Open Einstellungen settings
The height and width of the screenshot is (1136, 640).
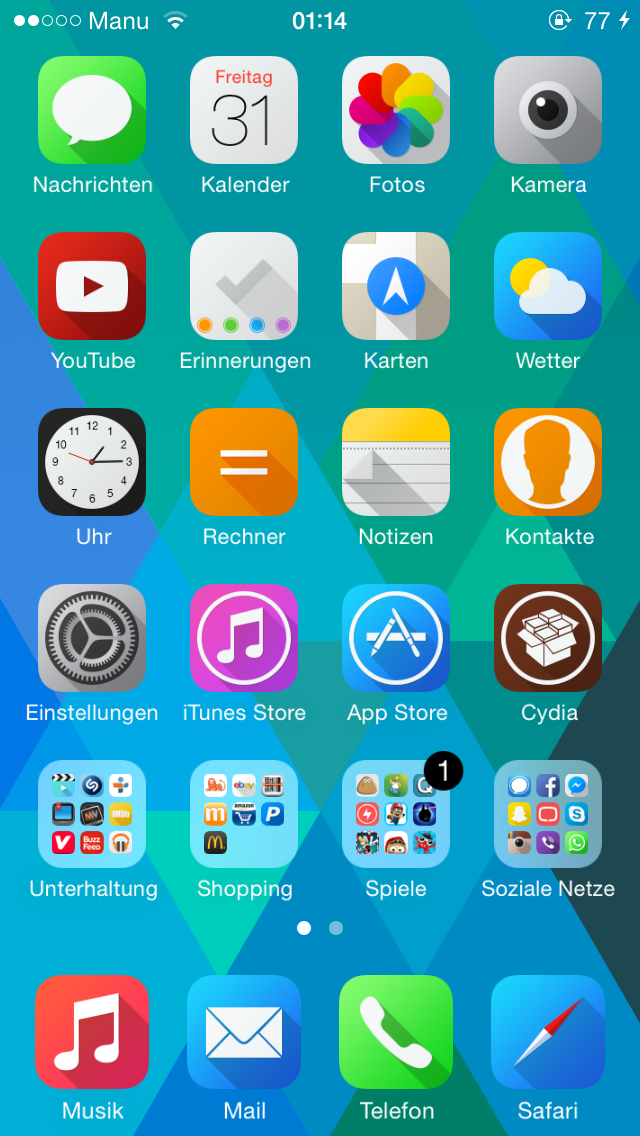click(92, 638)
